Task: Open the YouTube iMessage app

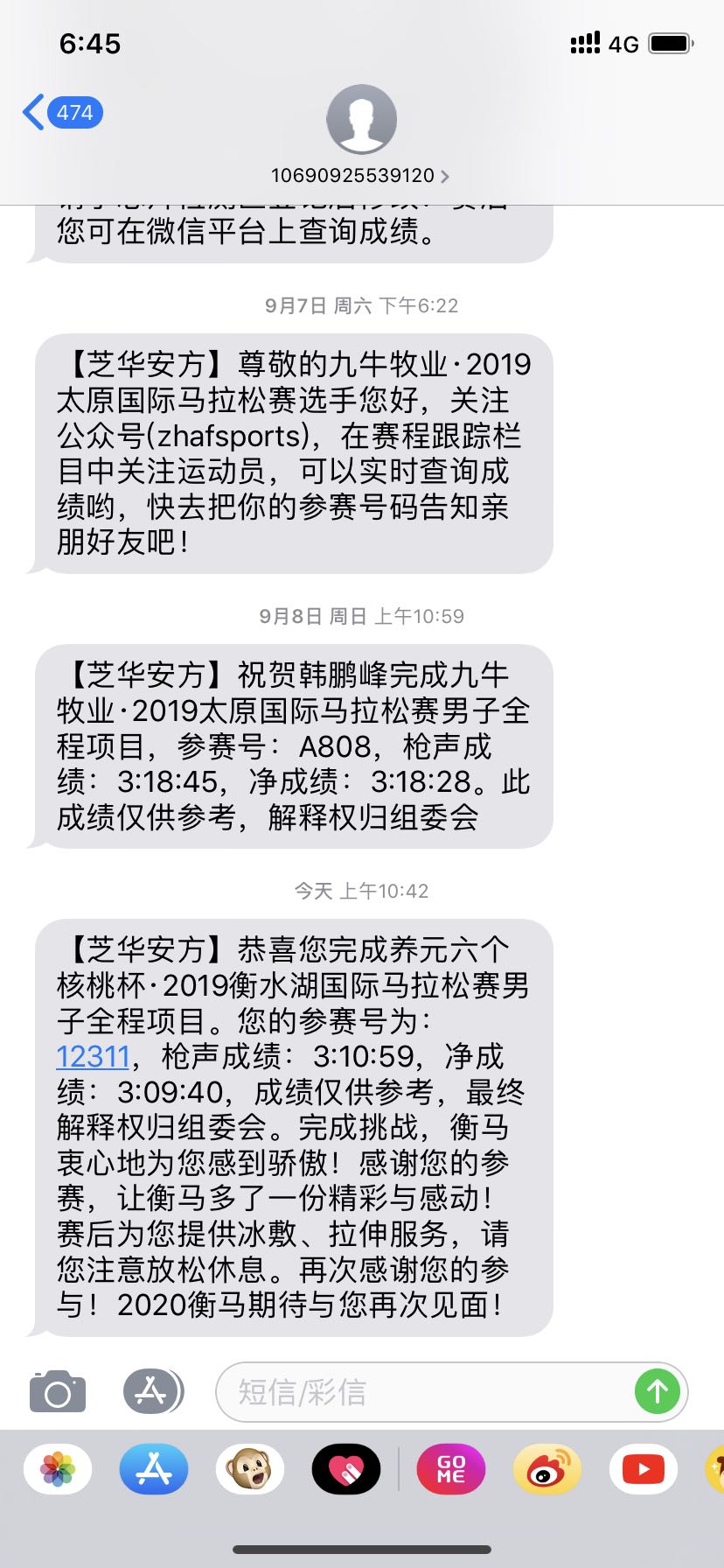Action: [x=644, y=1469]
